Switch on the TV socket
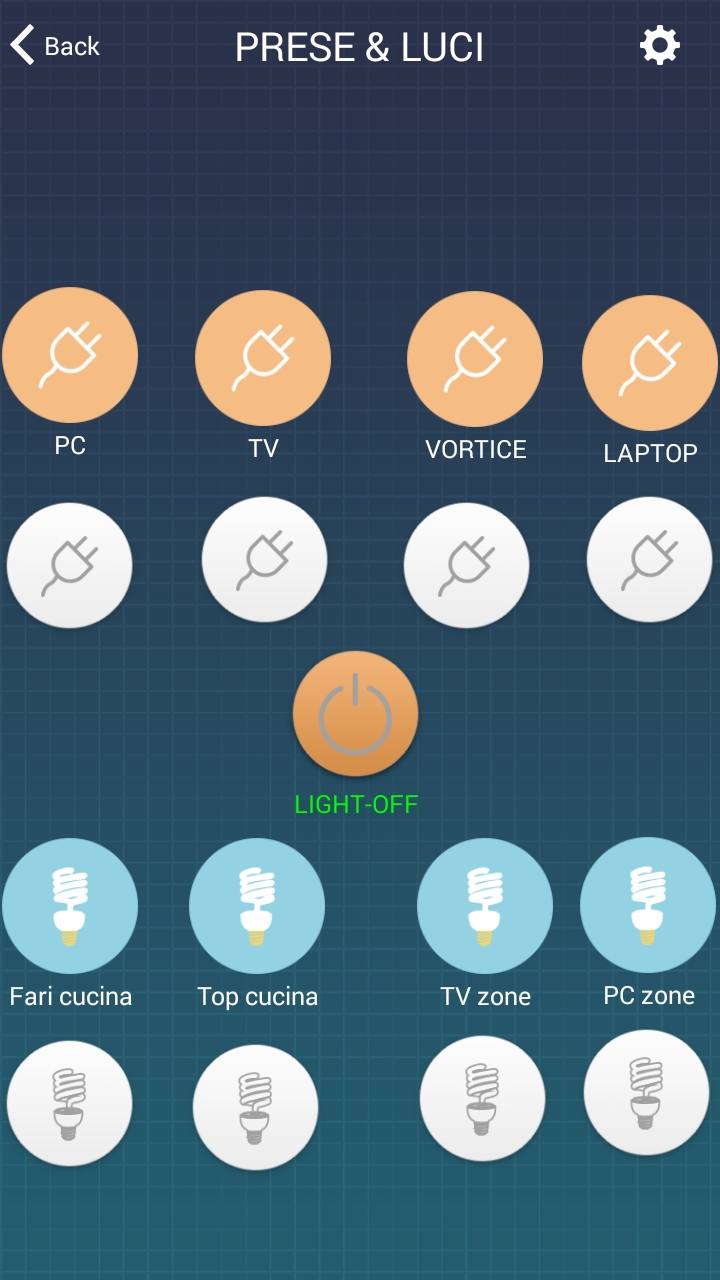Image resolution: width=720 pixels, height=1280 pixels. [x=263, y=358]
